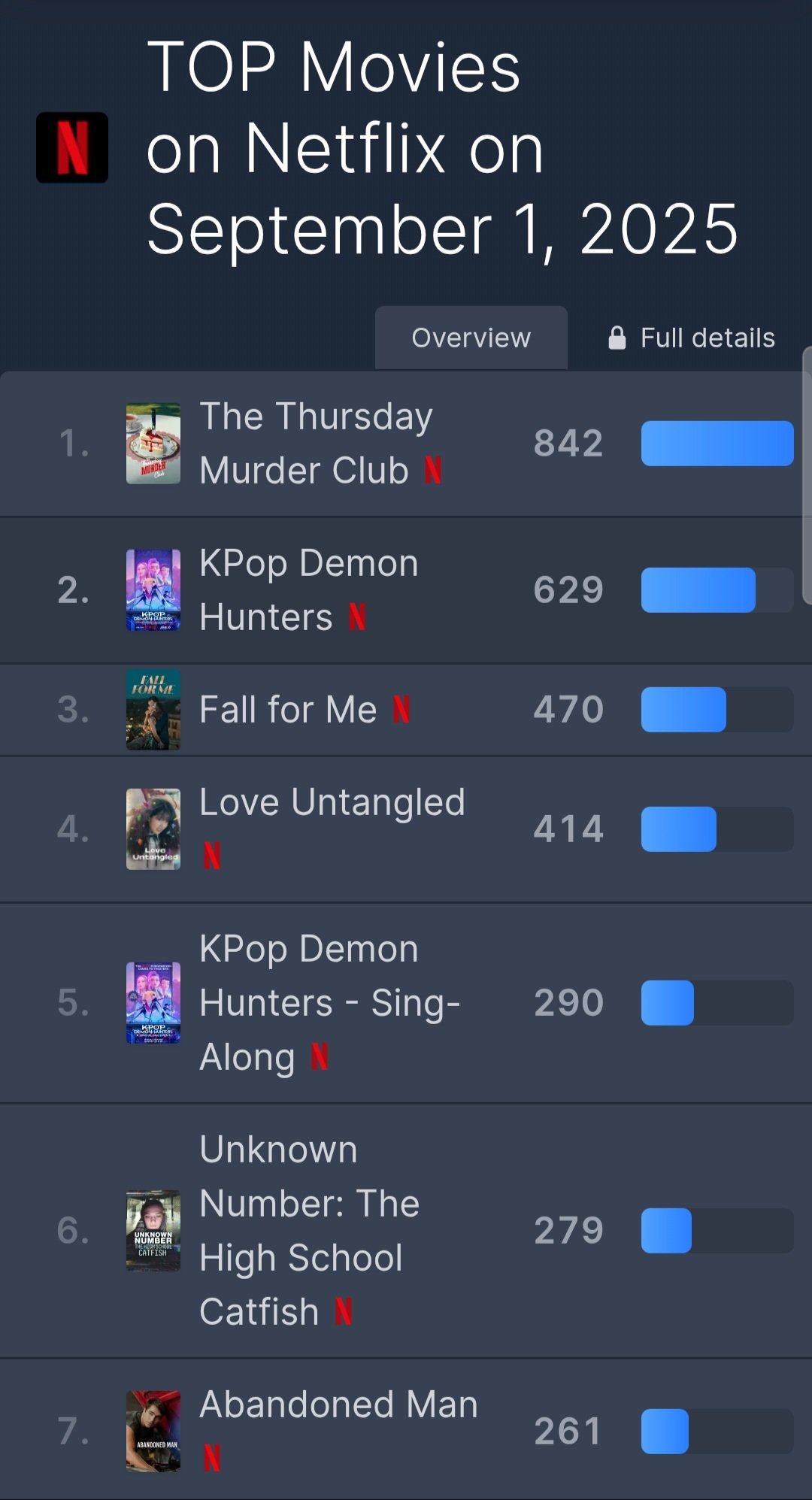View the Abandoned Man entry
Image resolution: width=812 pixels, height=1500 pixels.
tap(338, 1405)
